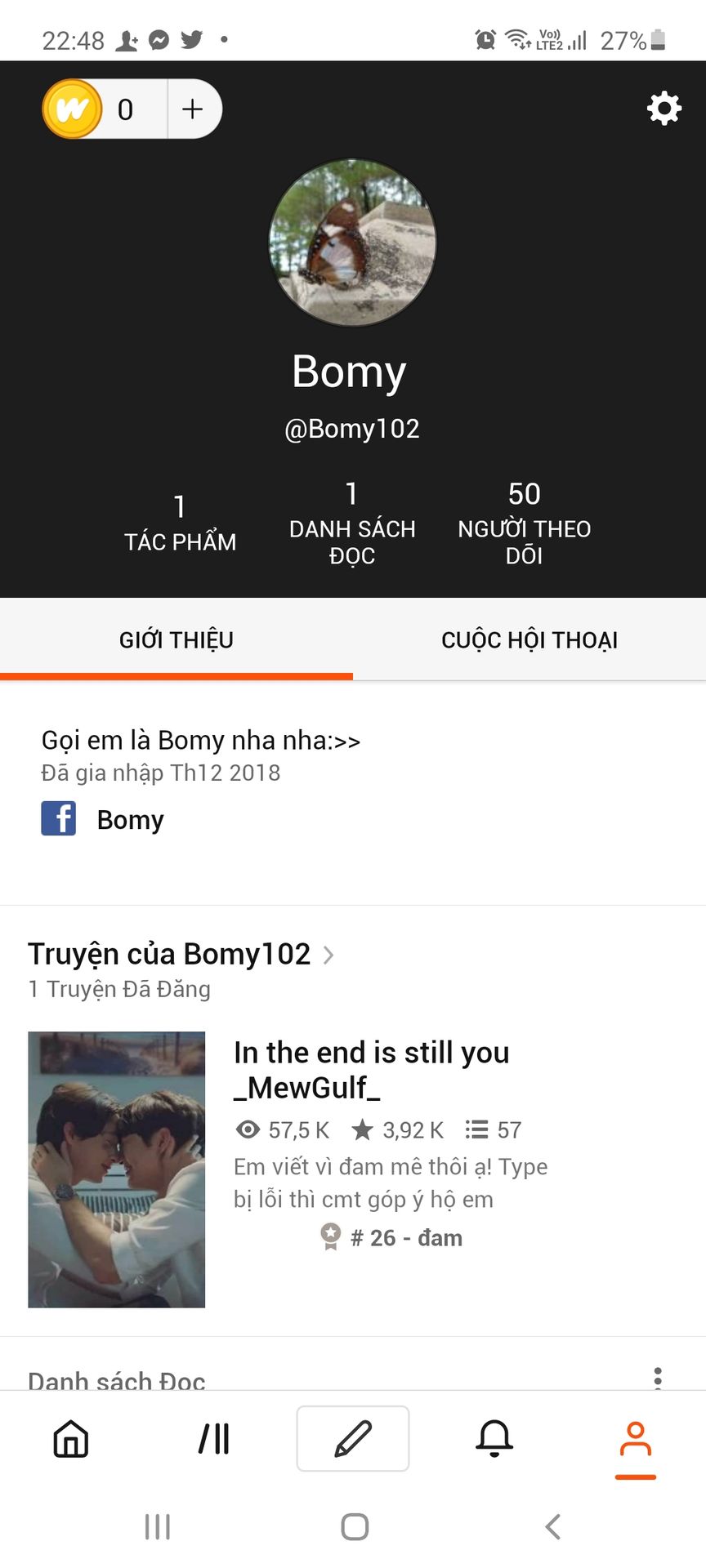This screenshot has width=706, height=1568.
Task: Tap the pencil Write tab
Action: (353, 1438)
